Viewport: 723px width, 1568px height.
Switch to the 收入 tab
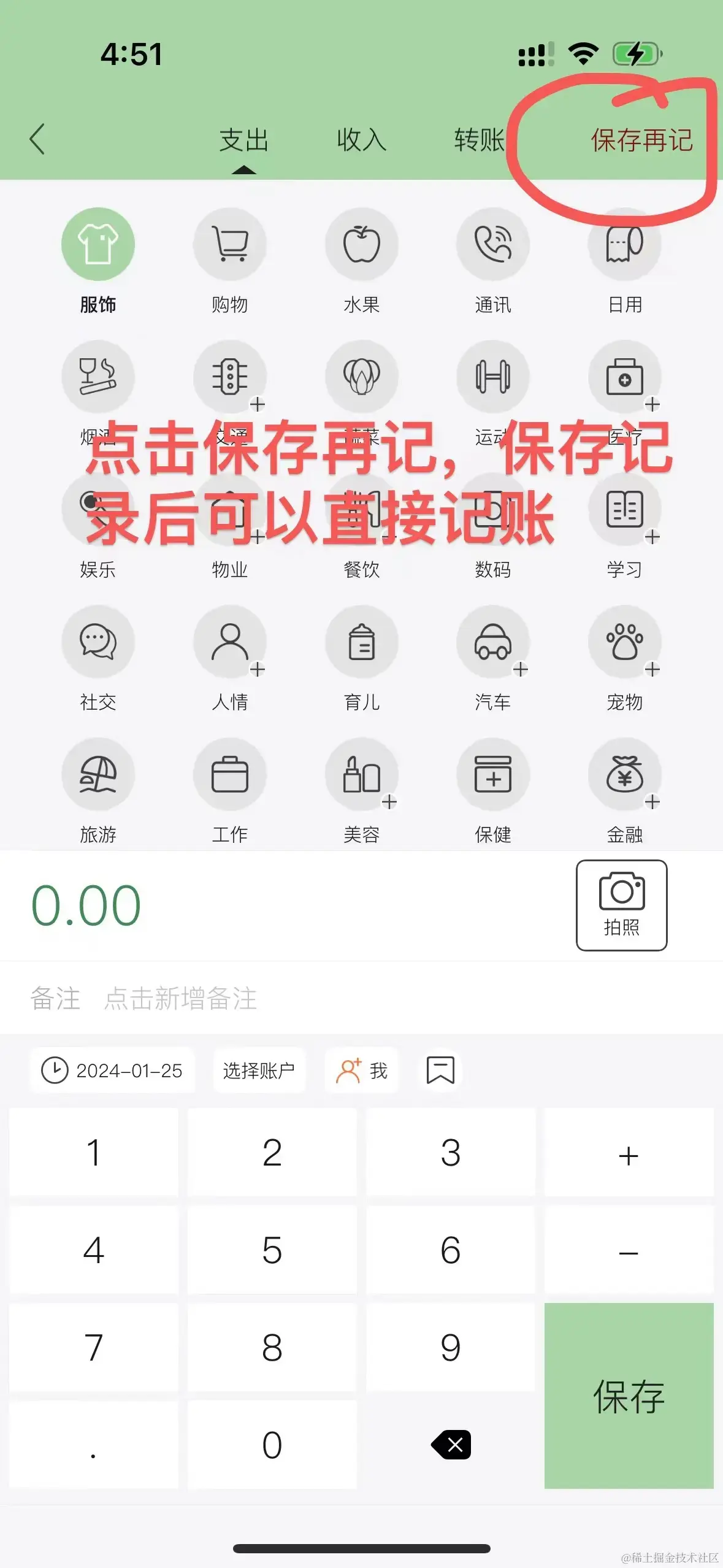pos(361,140)
